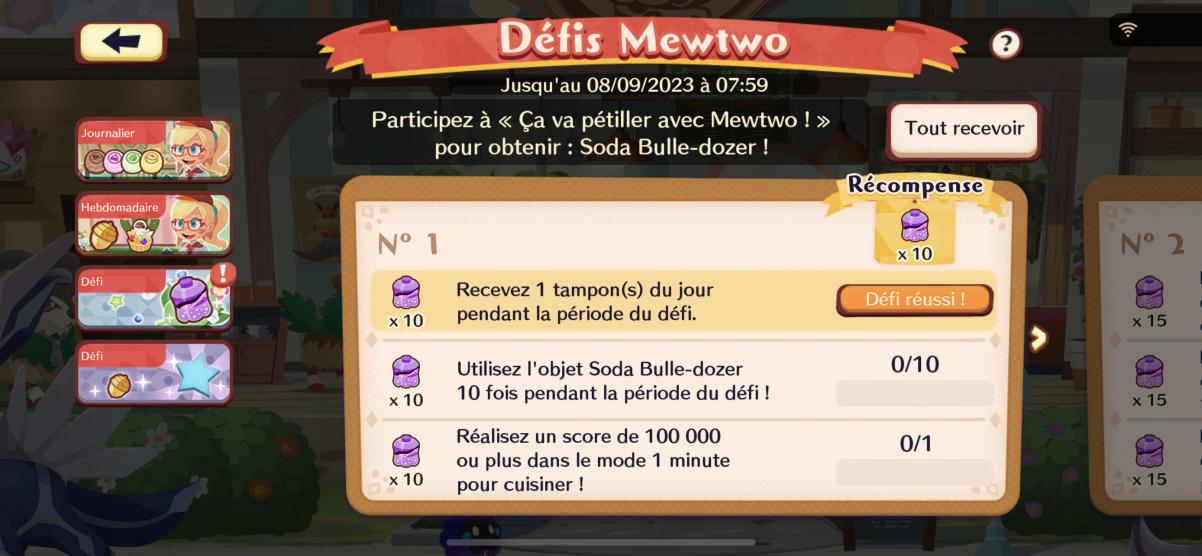Open the Défi tab with purple soda

click(154, 299)
